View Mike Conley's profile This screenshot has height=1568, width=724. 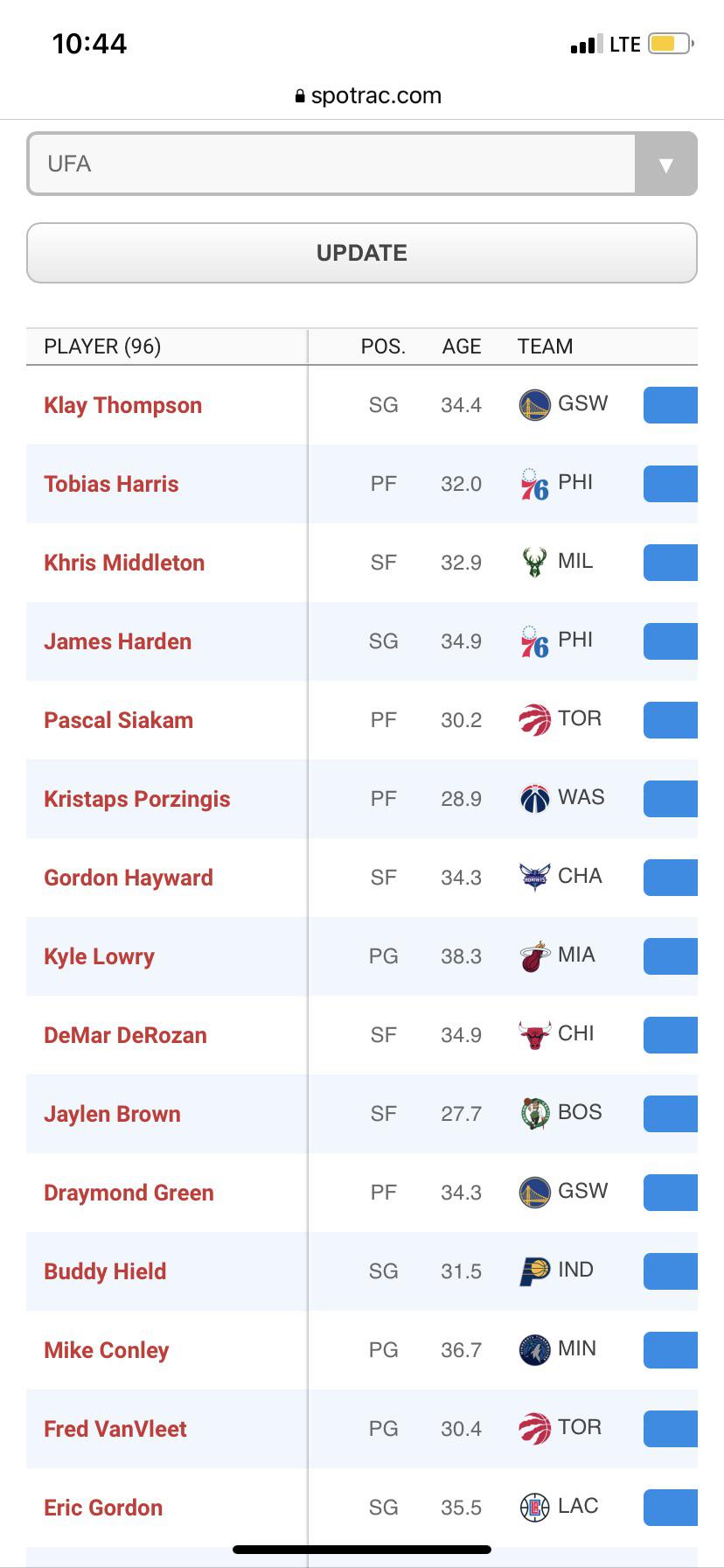(106, 1350)
